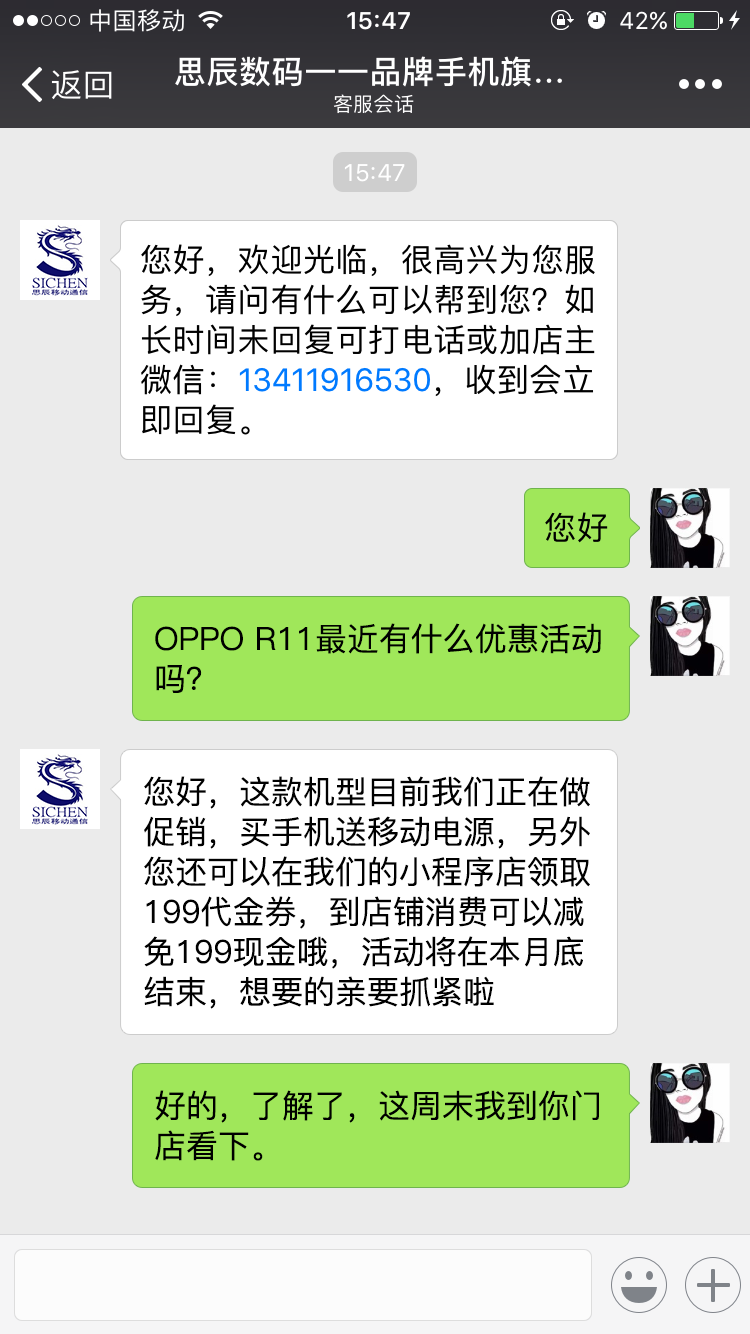Open the emoji picker
This screenshot has height=1334, width=750.
point(639,1284)
